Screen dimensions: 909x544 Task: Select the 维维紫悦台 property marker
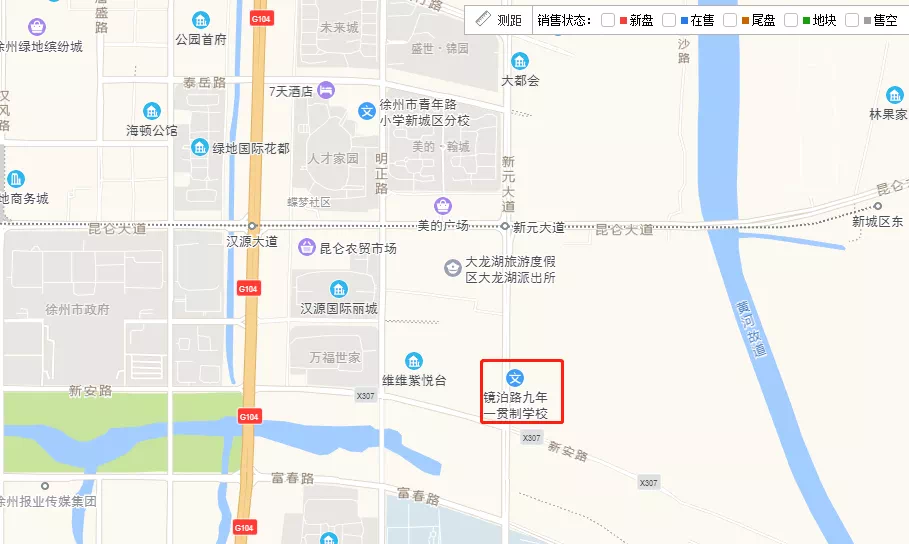414,361
